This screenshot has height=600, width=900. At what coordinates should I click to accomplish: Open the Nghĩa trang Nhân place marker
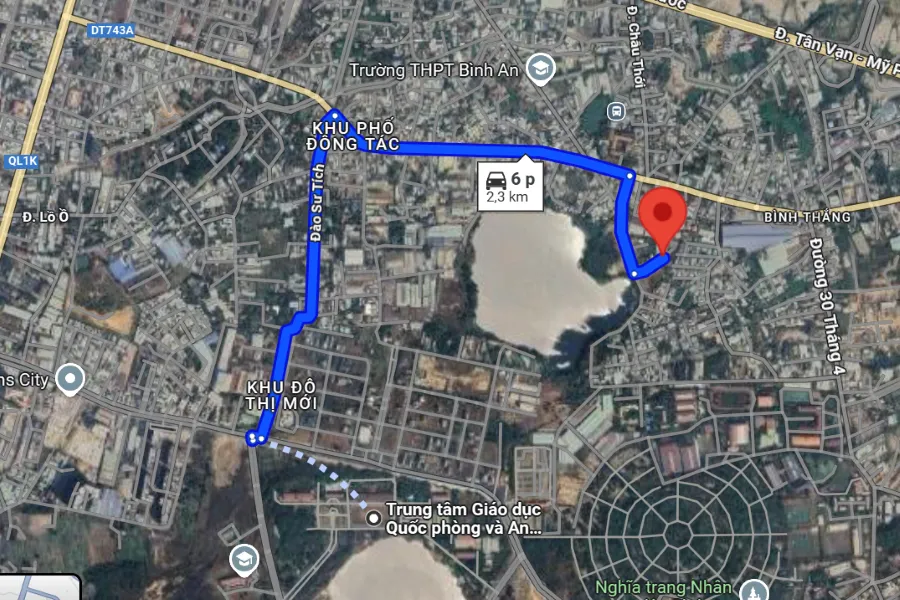pyautogui.click(x=755, y=588)
